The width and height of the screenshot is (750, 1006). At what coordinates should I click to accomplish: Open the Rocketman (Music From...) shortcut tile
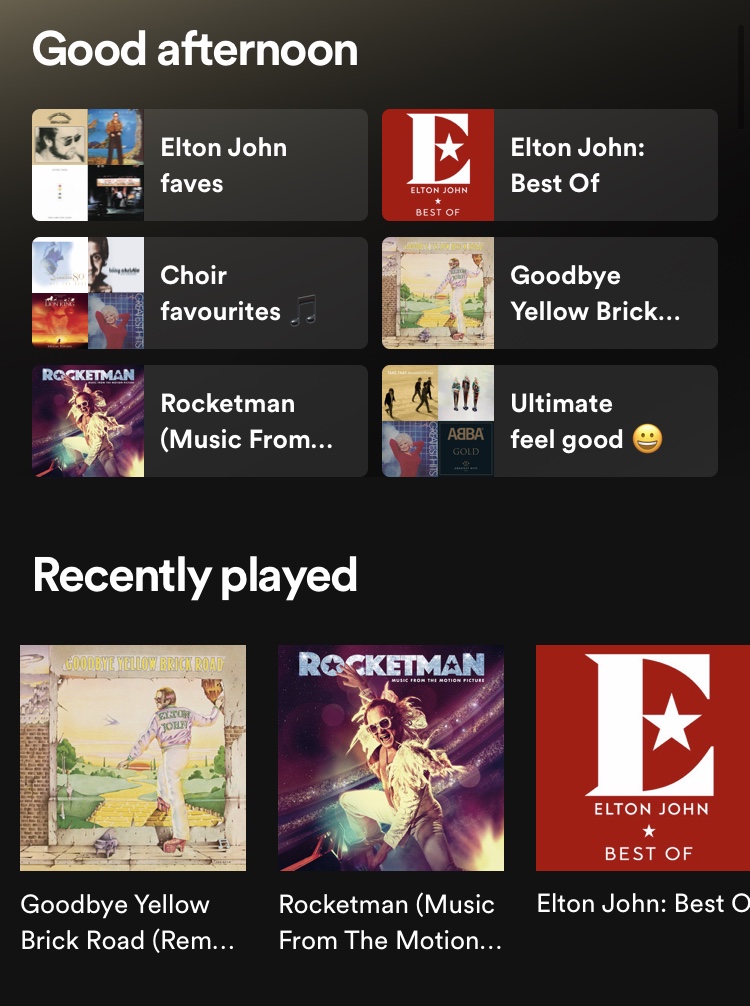pyautogui.click(x=200, y=421)
